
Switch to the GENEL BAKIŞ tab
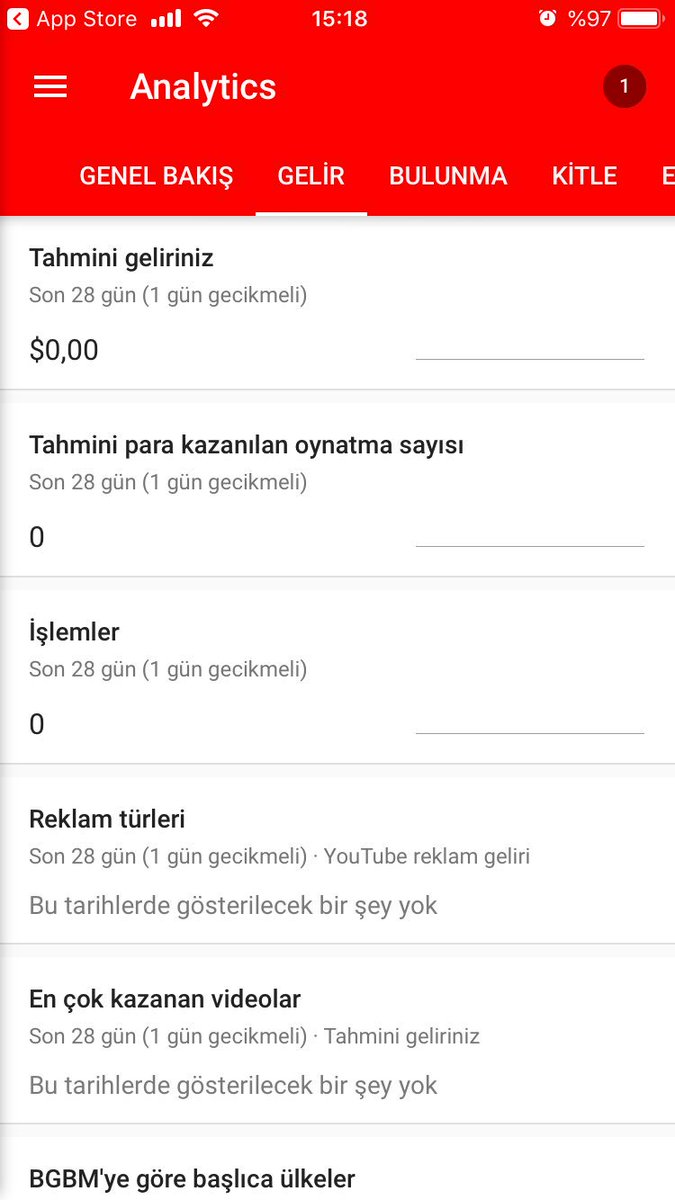point(156,177)
